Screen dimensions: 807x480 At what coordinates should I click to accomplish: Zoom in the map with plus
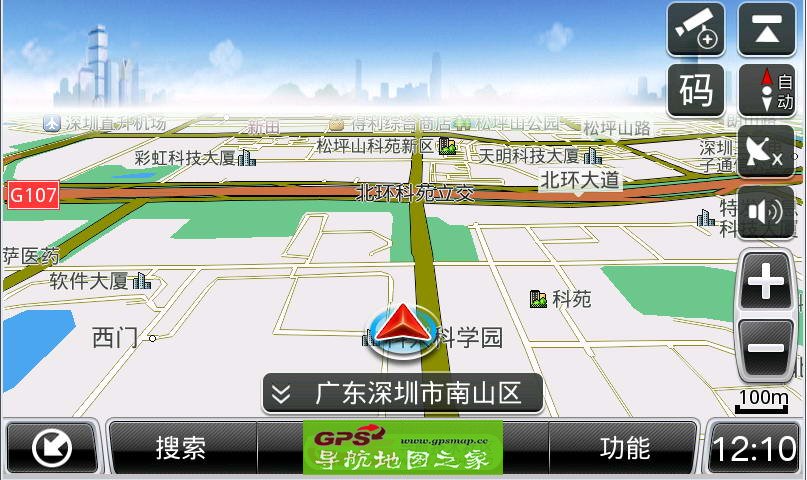coord(766,283)
